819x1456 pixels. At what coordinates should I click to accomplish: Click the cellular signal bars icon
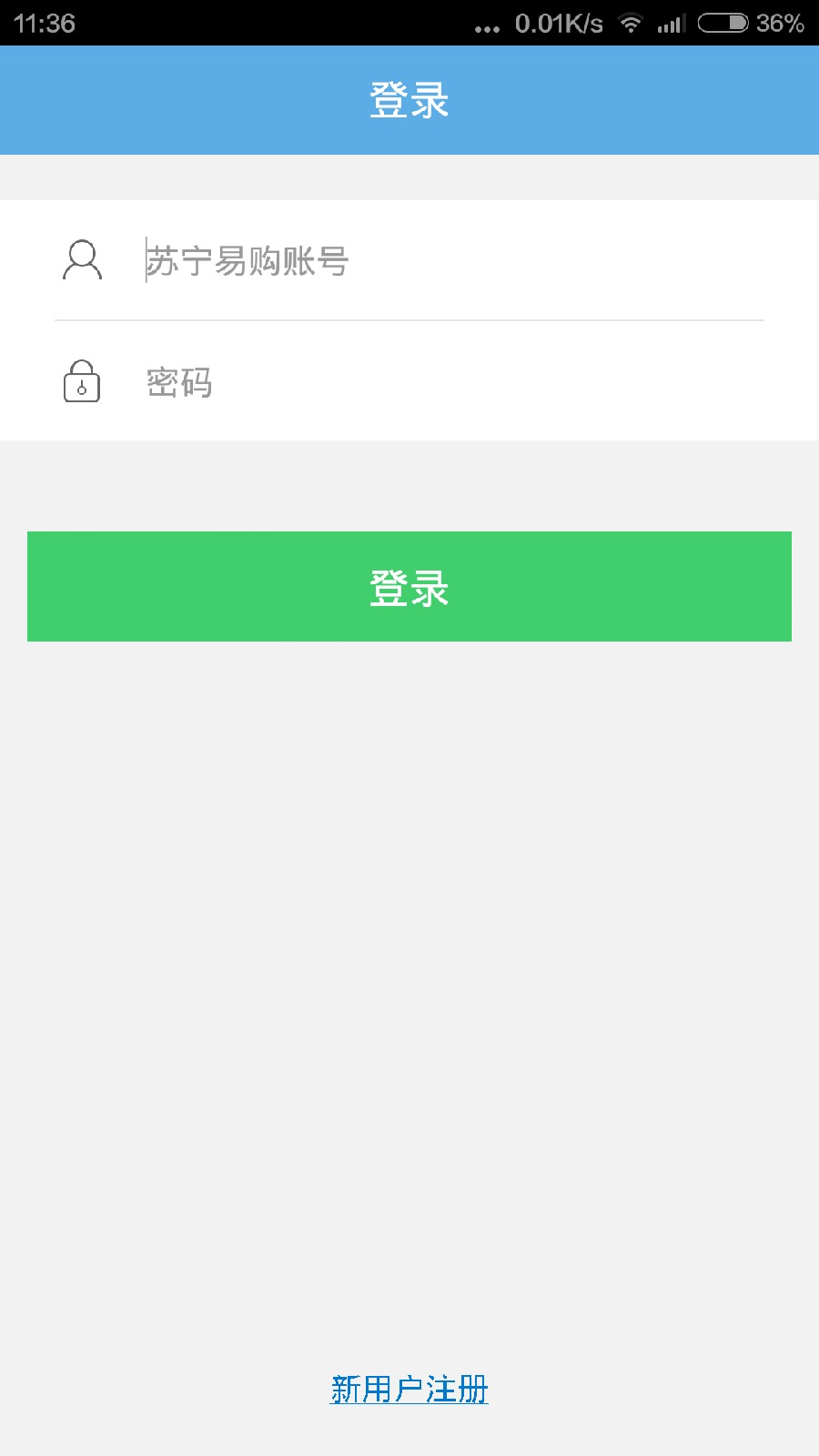tap(671, 25)
